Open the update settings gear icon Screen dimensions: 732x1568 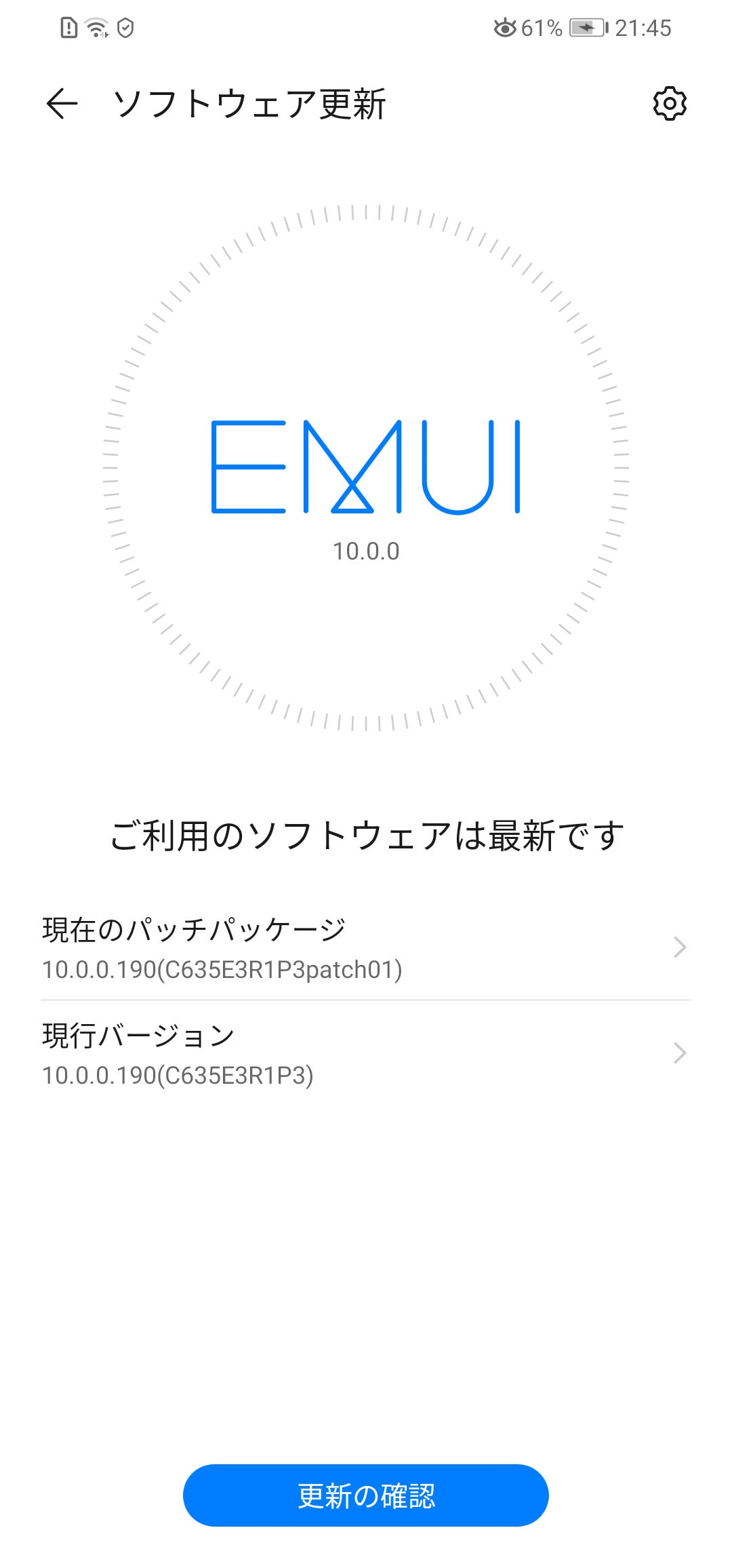[670, 104]
